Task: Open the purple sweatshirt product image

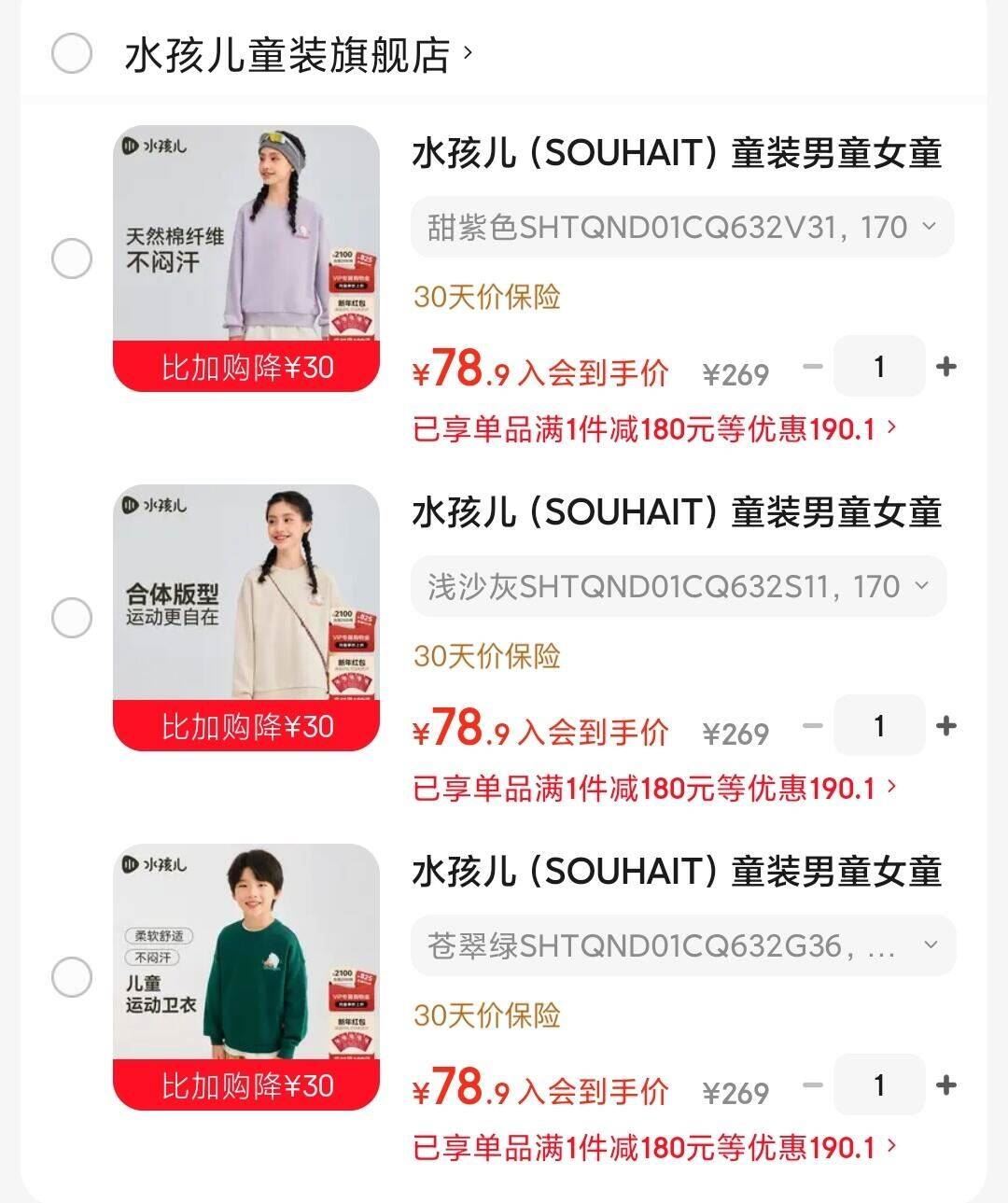Action: (246, 259)
